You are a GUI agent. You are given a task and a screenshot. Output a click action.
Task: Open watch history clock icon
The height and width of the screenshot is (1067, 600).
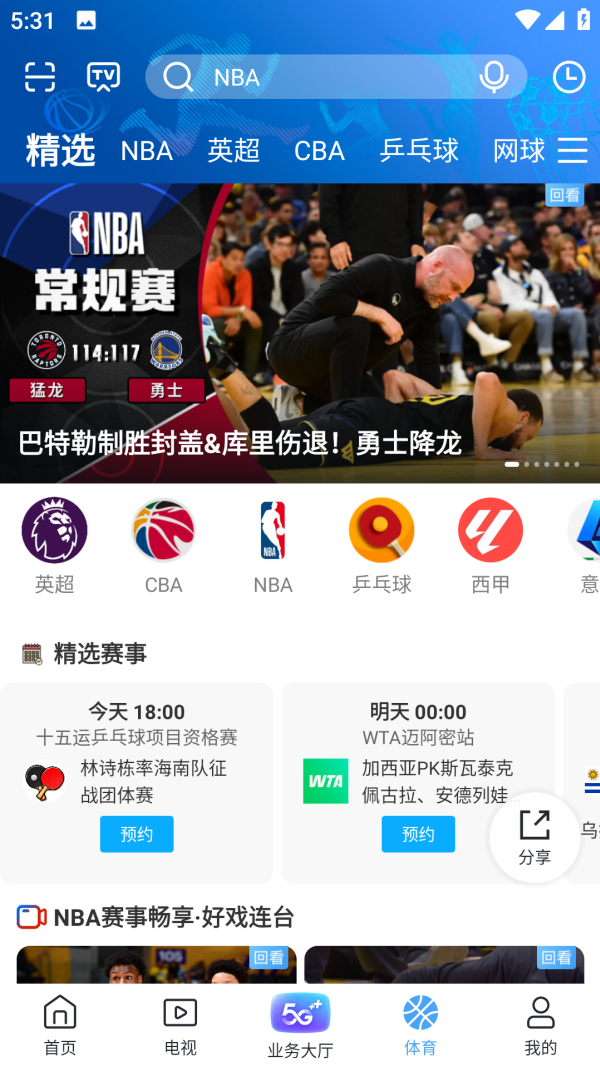click(568, 77)
